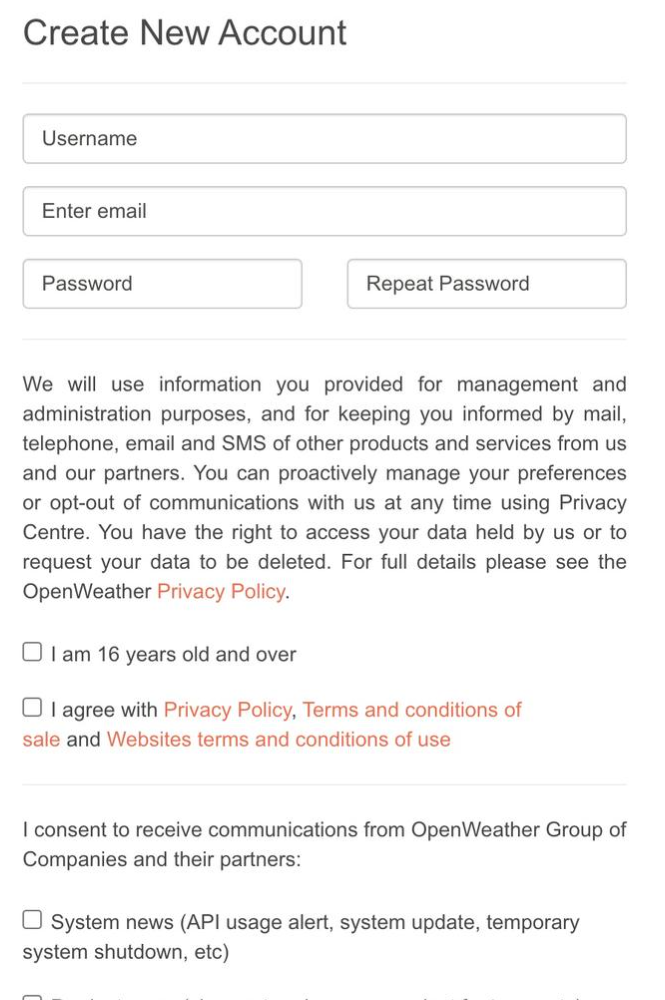Viewport: 665px width, 1000px height.
Task: Focus the Enter email field
Action: pos(325,211)
